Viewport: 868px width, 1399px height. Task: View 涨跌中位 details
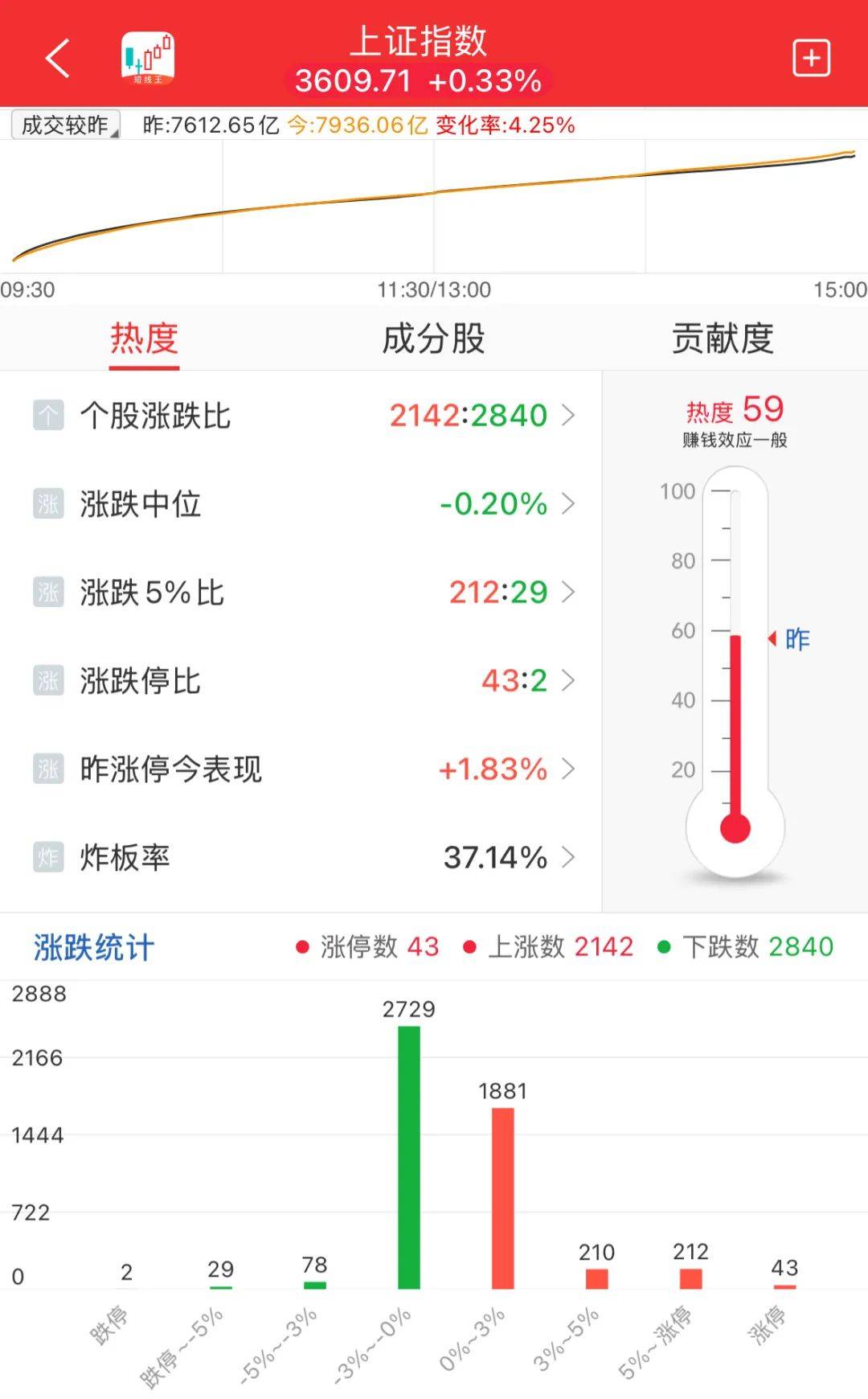pyautogui.click(x=301, y=504)
